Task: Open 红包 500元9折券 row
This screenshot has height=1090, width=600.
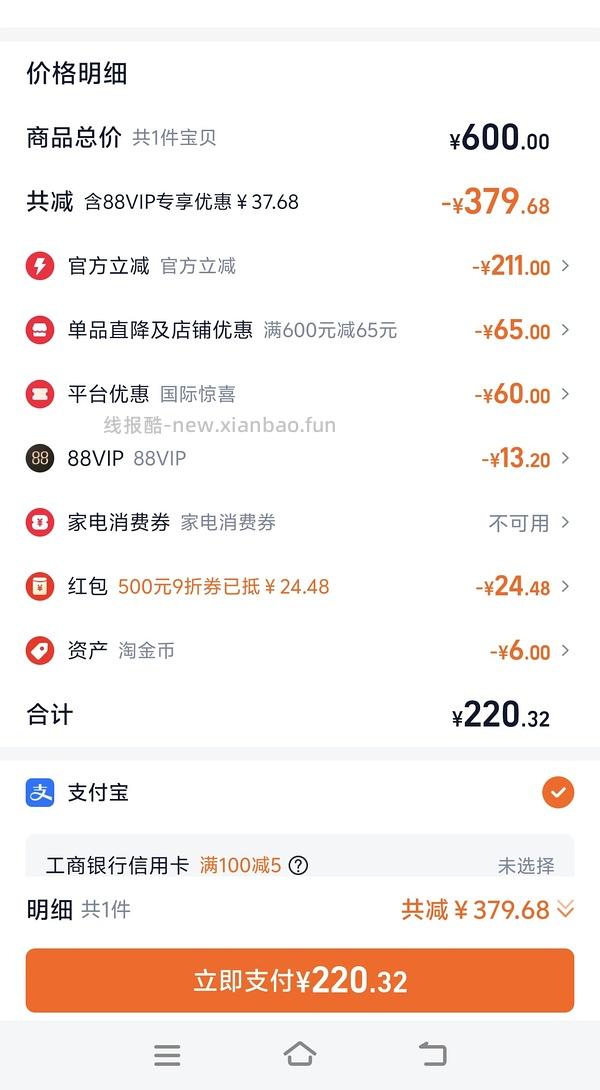Action: coord(300,586)
